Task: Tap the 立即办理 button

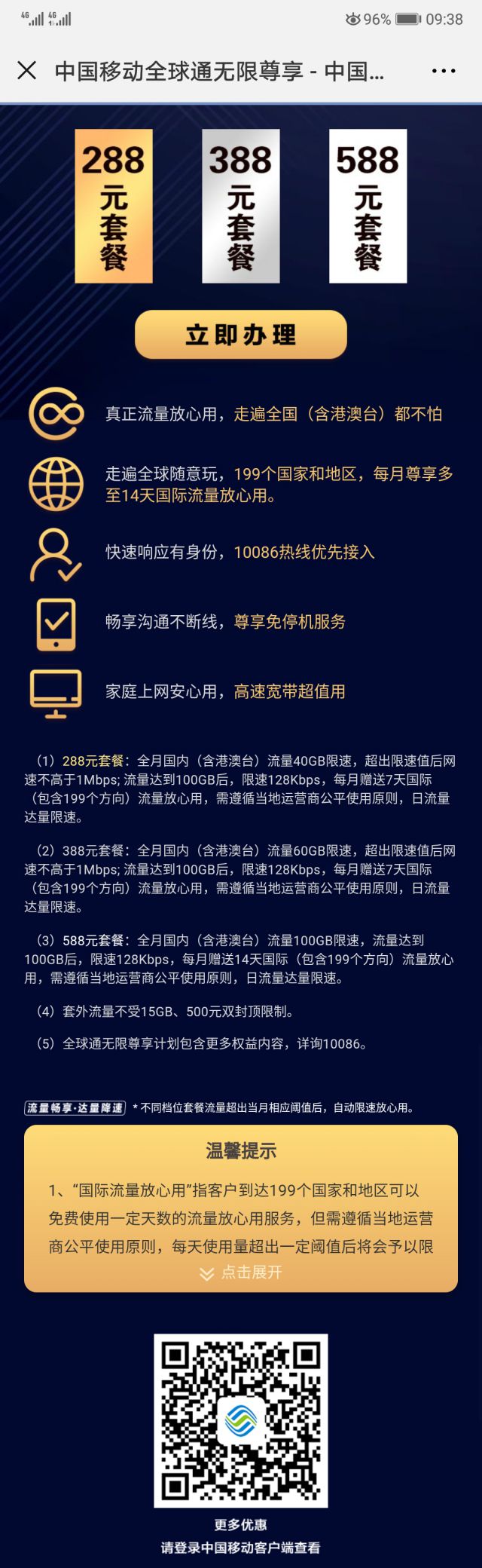Action: tap(241, 335)
